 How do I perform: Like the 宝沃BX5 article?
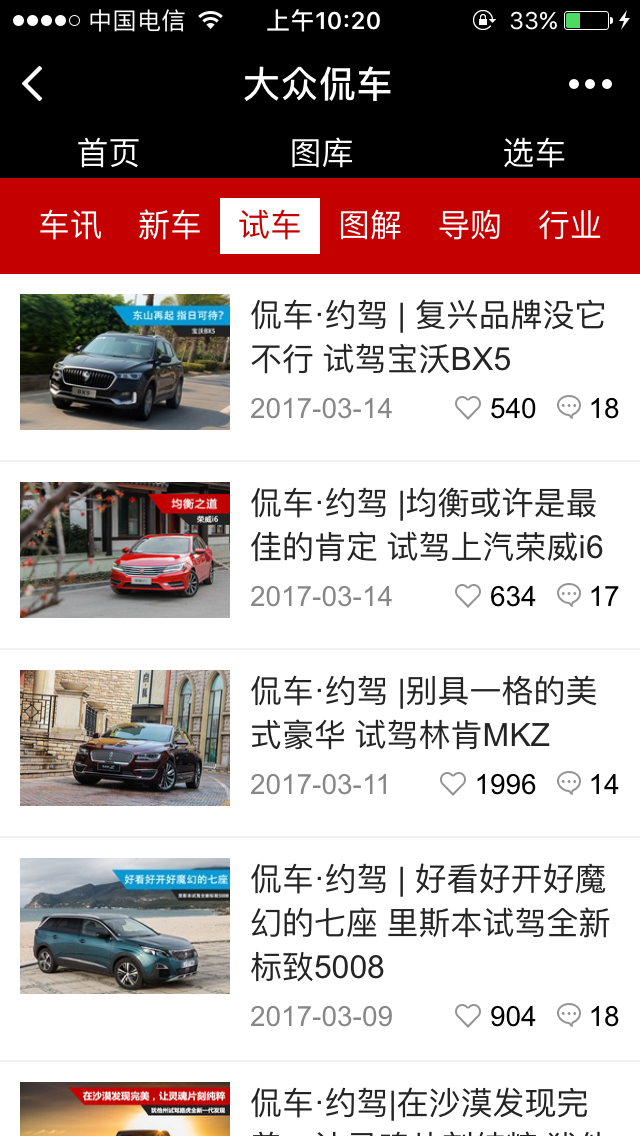pos(468,408)
